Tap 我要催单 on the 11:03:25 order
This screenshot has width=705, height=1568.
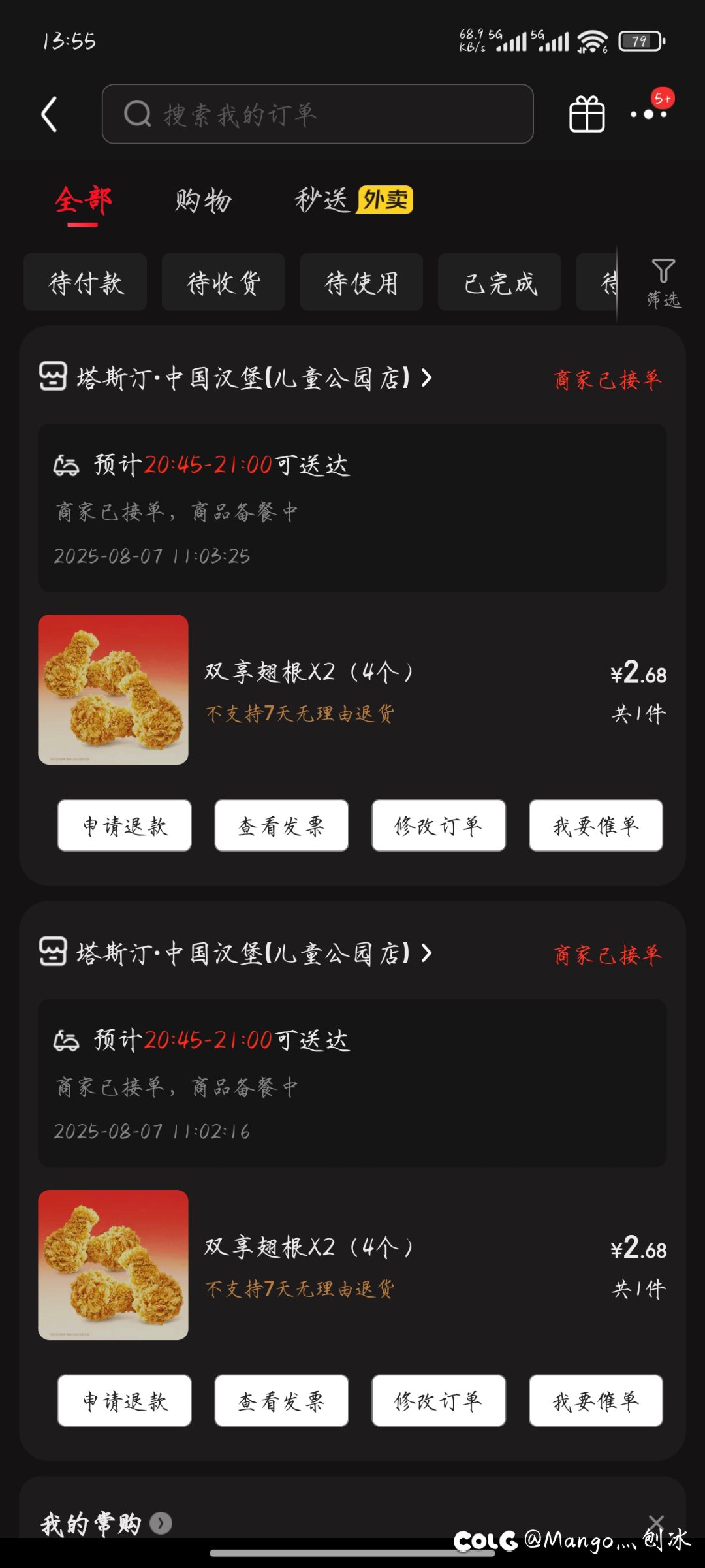coord(596,825)
